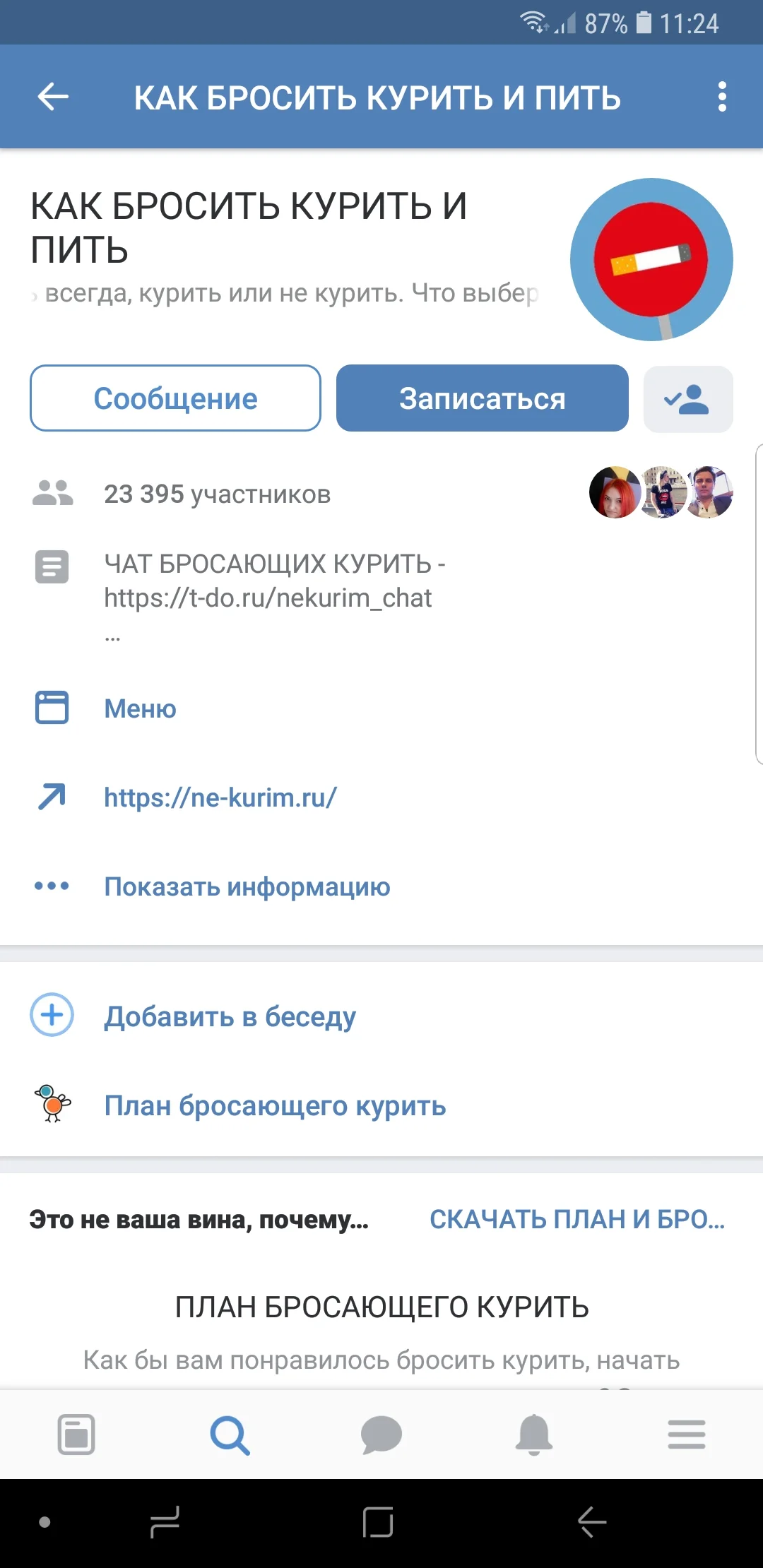Open План бросающего курить app item
This screenshot has width=763, height=1568.
coord(275,1105)
